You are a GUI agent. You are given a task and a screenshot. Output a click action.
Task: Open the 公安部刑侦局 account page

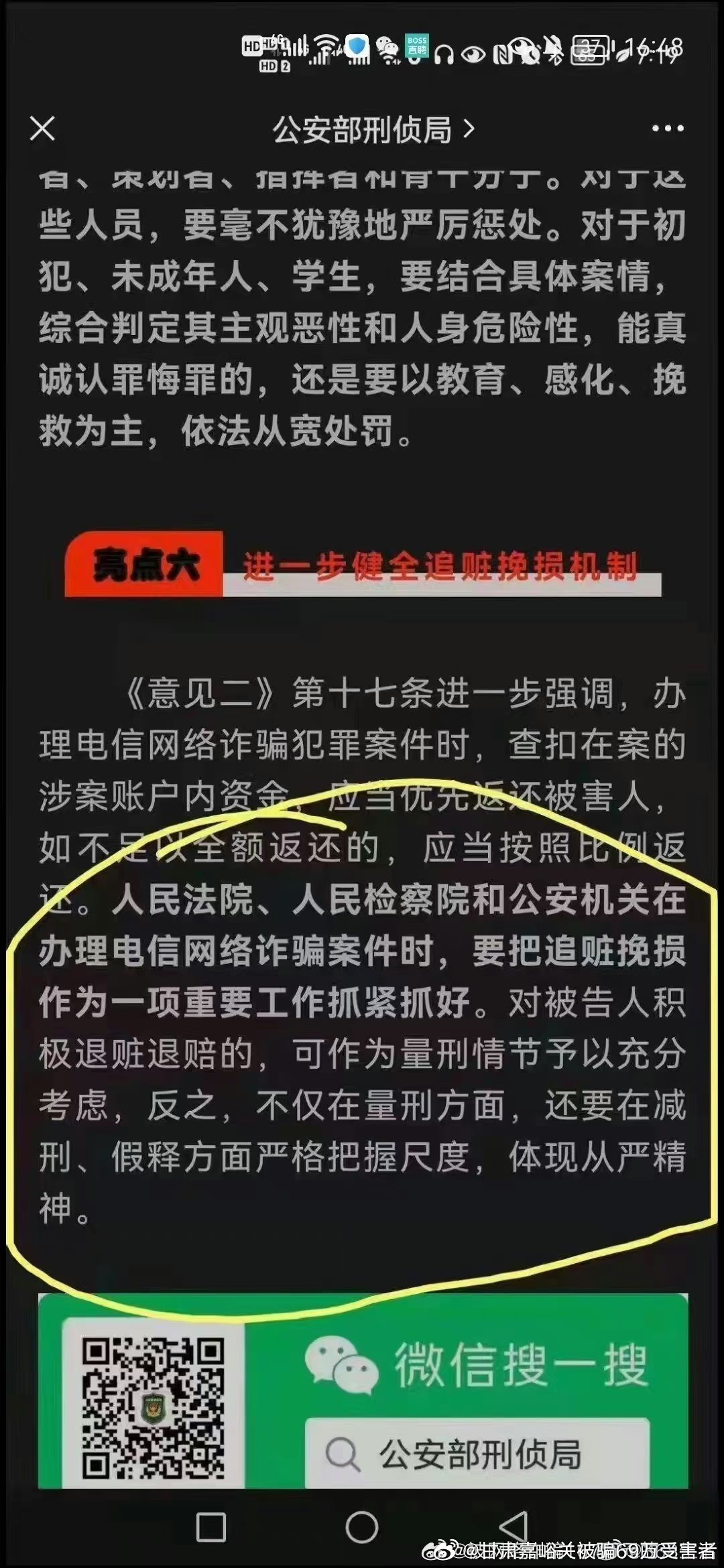coord(373,129)
